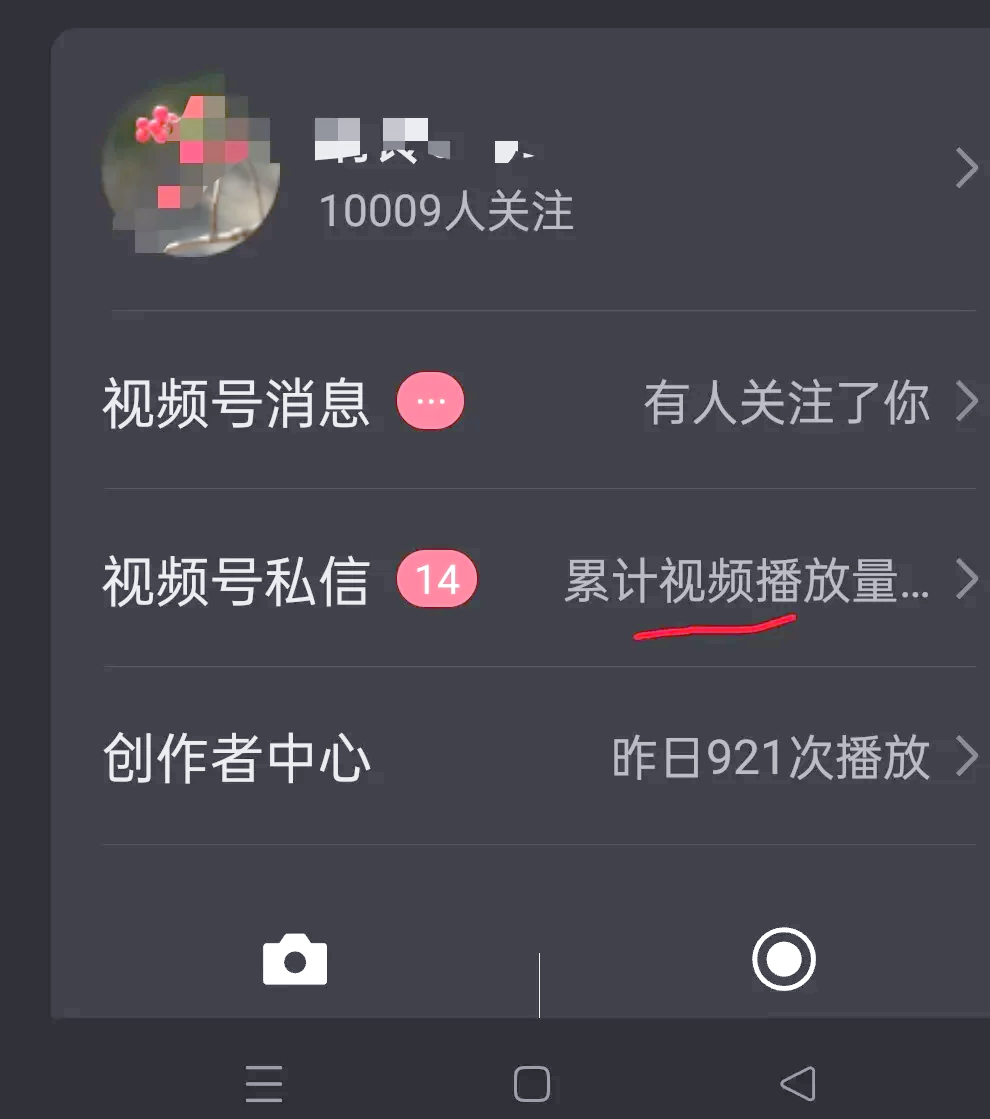Open 视频号消息 notifications entry
Viewport: 990px width, 1119px height.
[x=235, y=401]
